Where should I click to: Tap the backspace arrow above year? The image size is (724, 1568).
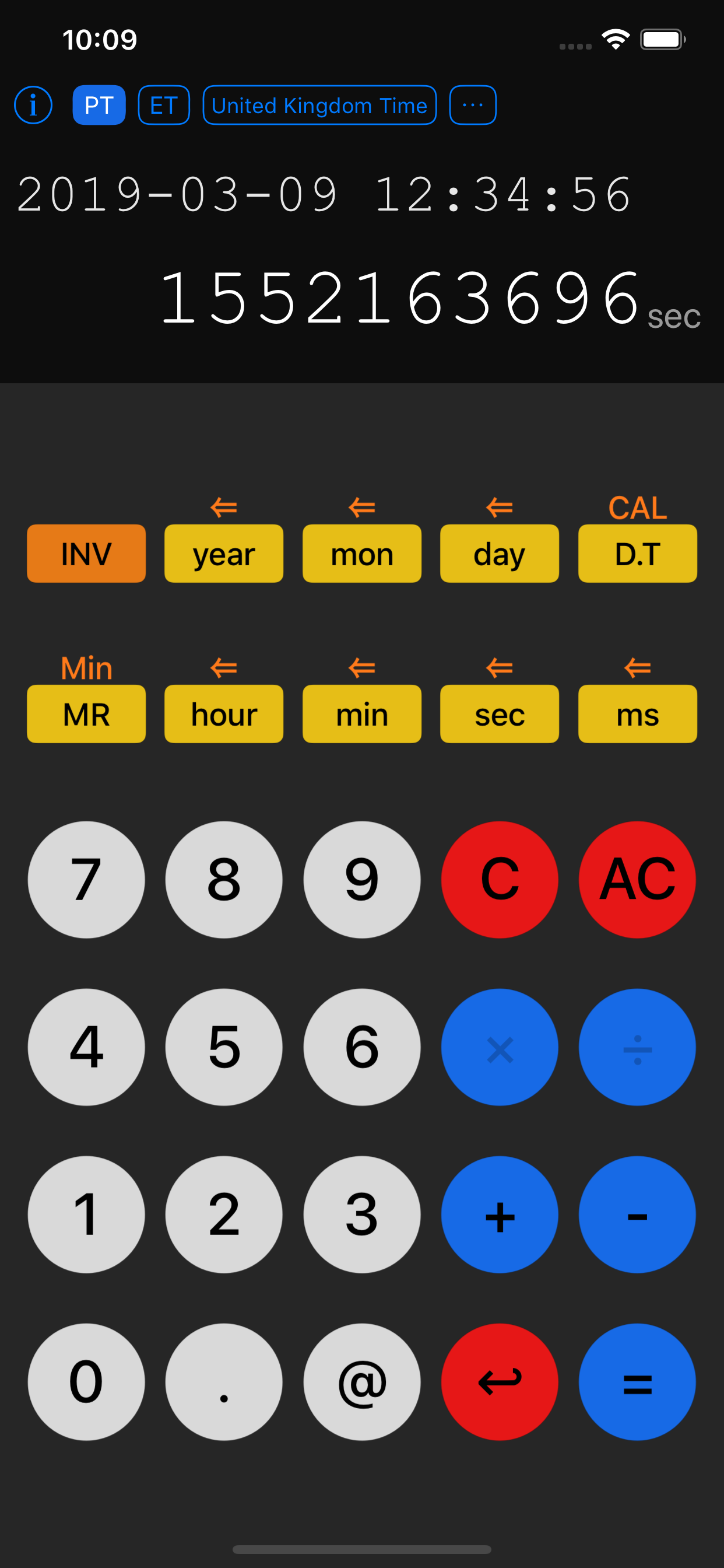[223, 507]
